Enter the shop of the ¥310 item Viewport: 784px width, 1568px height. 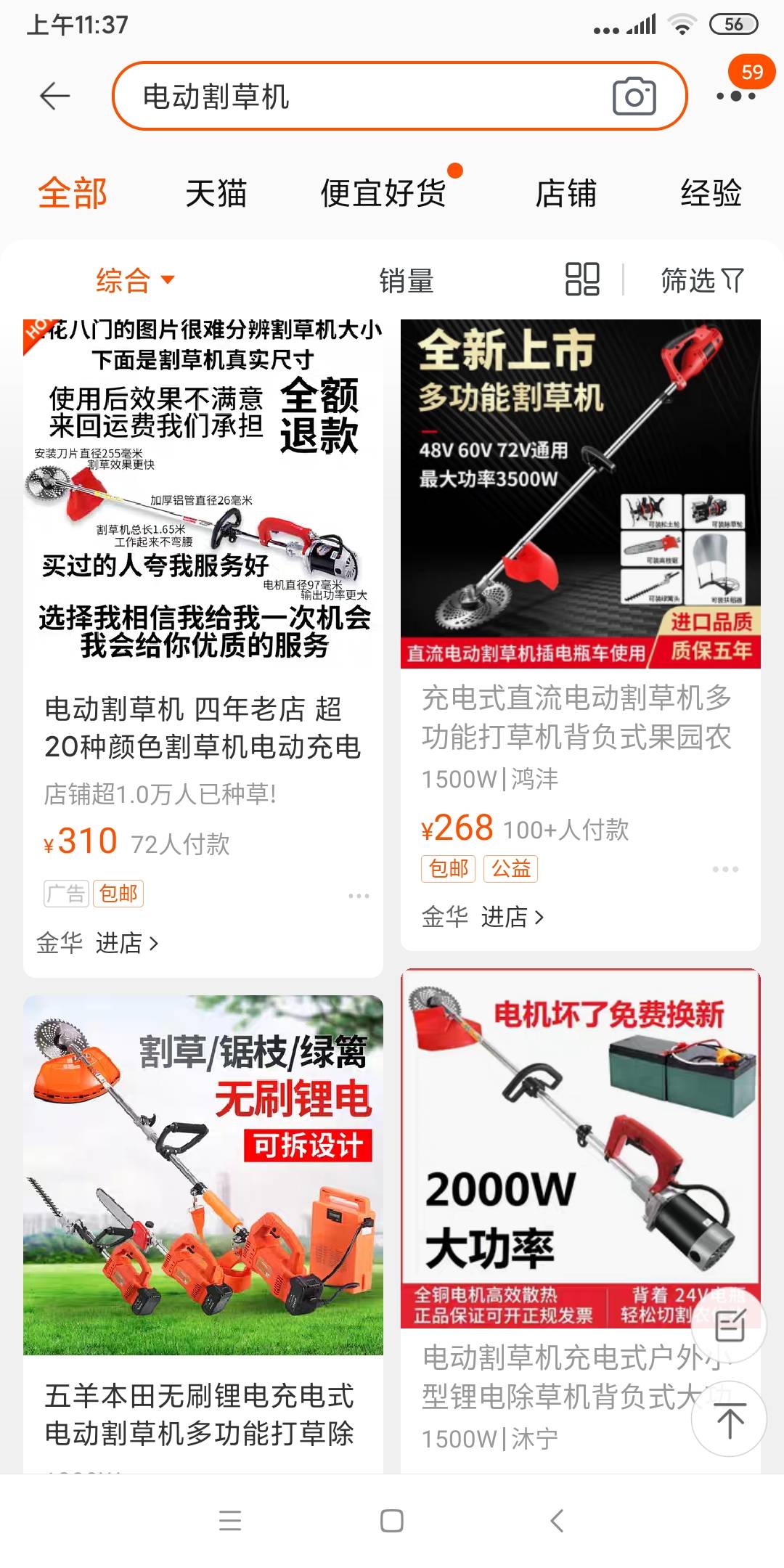98,943
